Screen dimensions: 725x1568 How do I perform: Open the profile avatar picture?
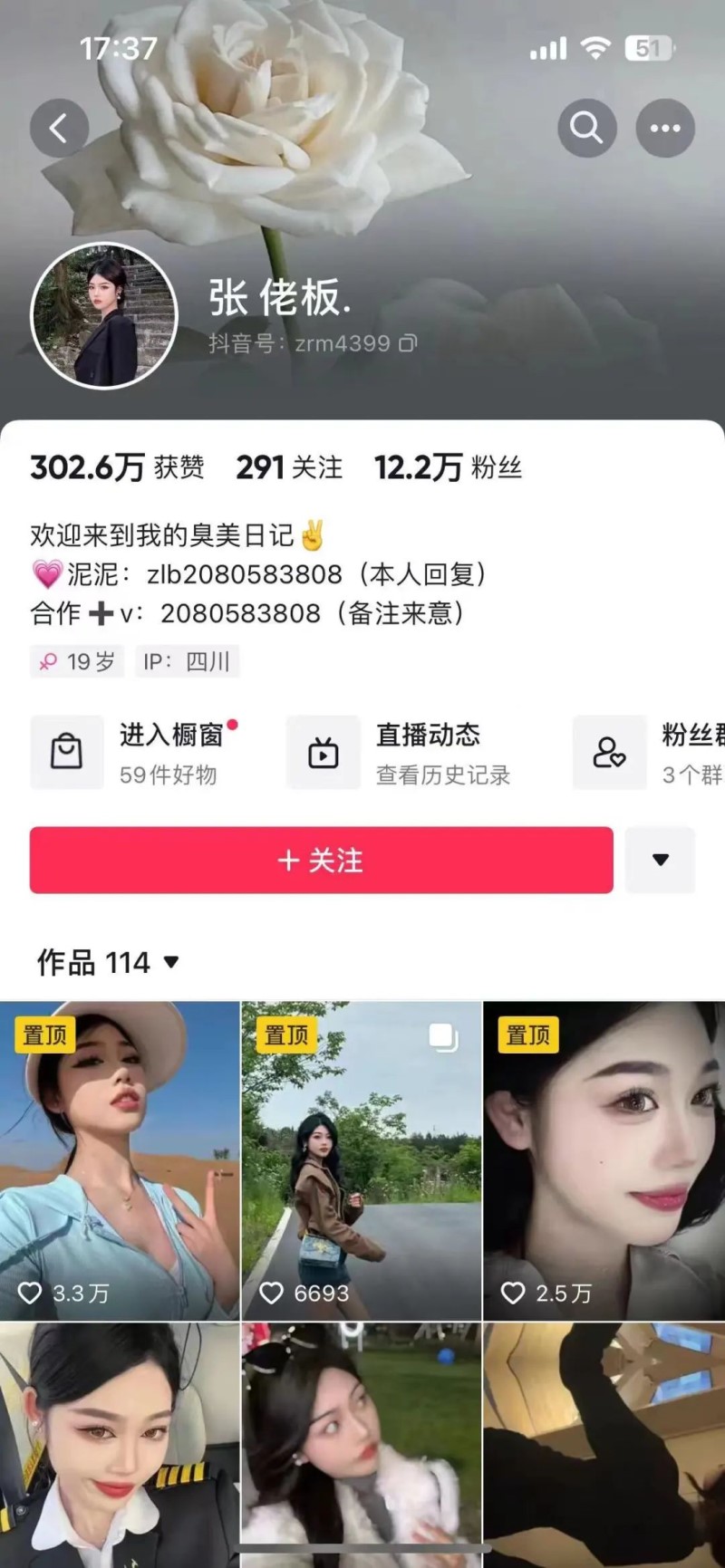(104, 315)
